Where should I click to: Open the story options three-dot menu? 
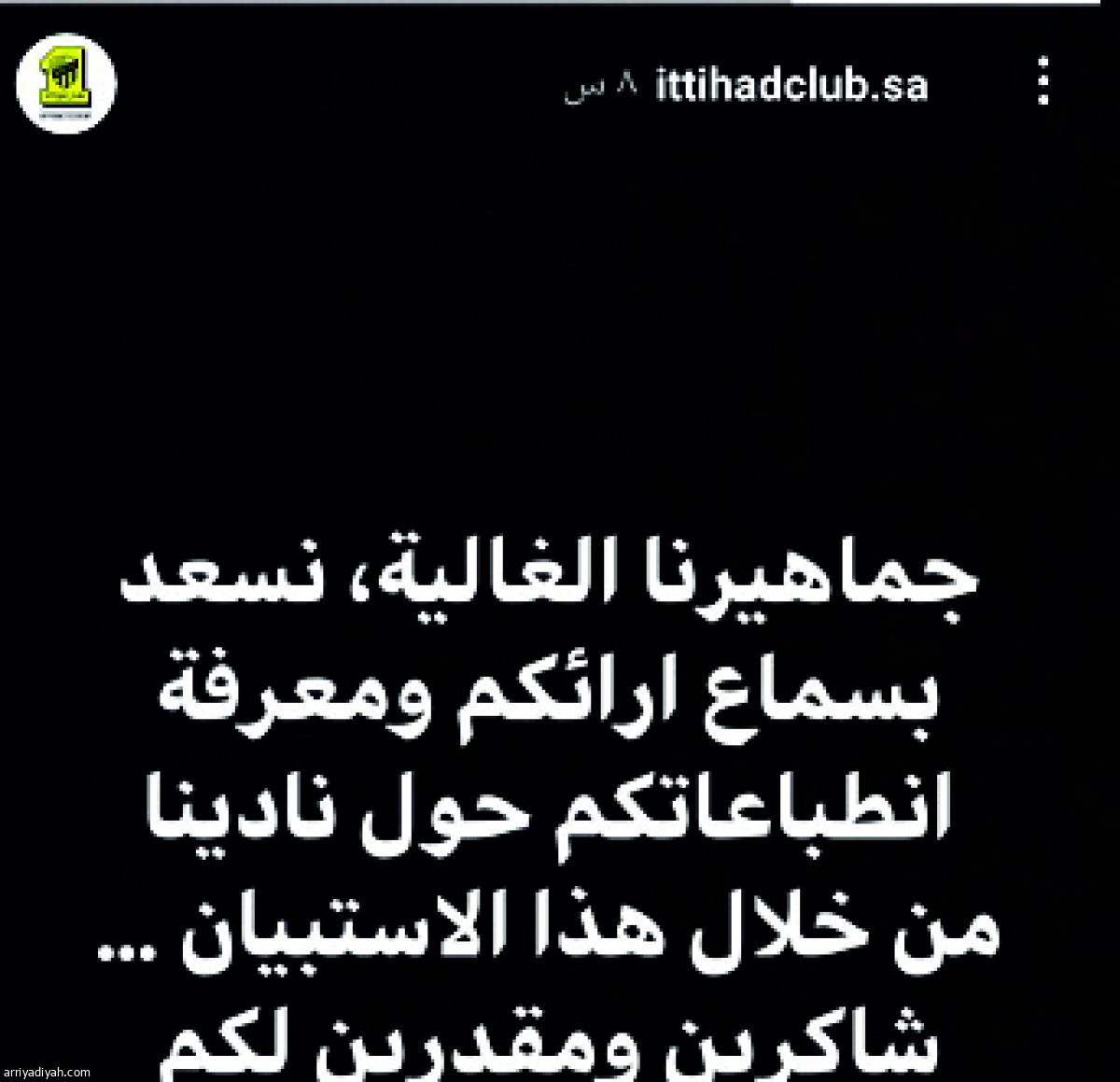point(1043,81)
